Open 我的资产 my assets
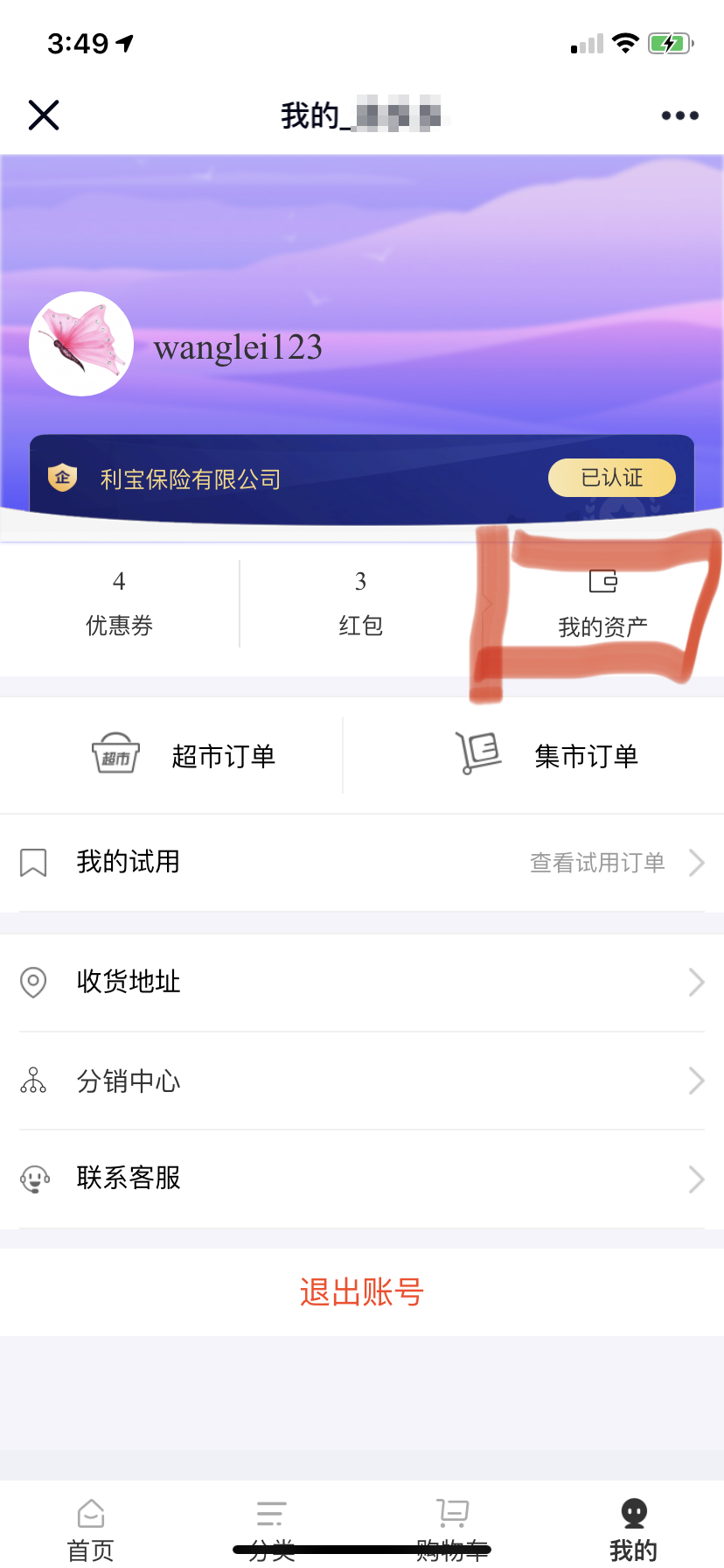 coord(602,604)
